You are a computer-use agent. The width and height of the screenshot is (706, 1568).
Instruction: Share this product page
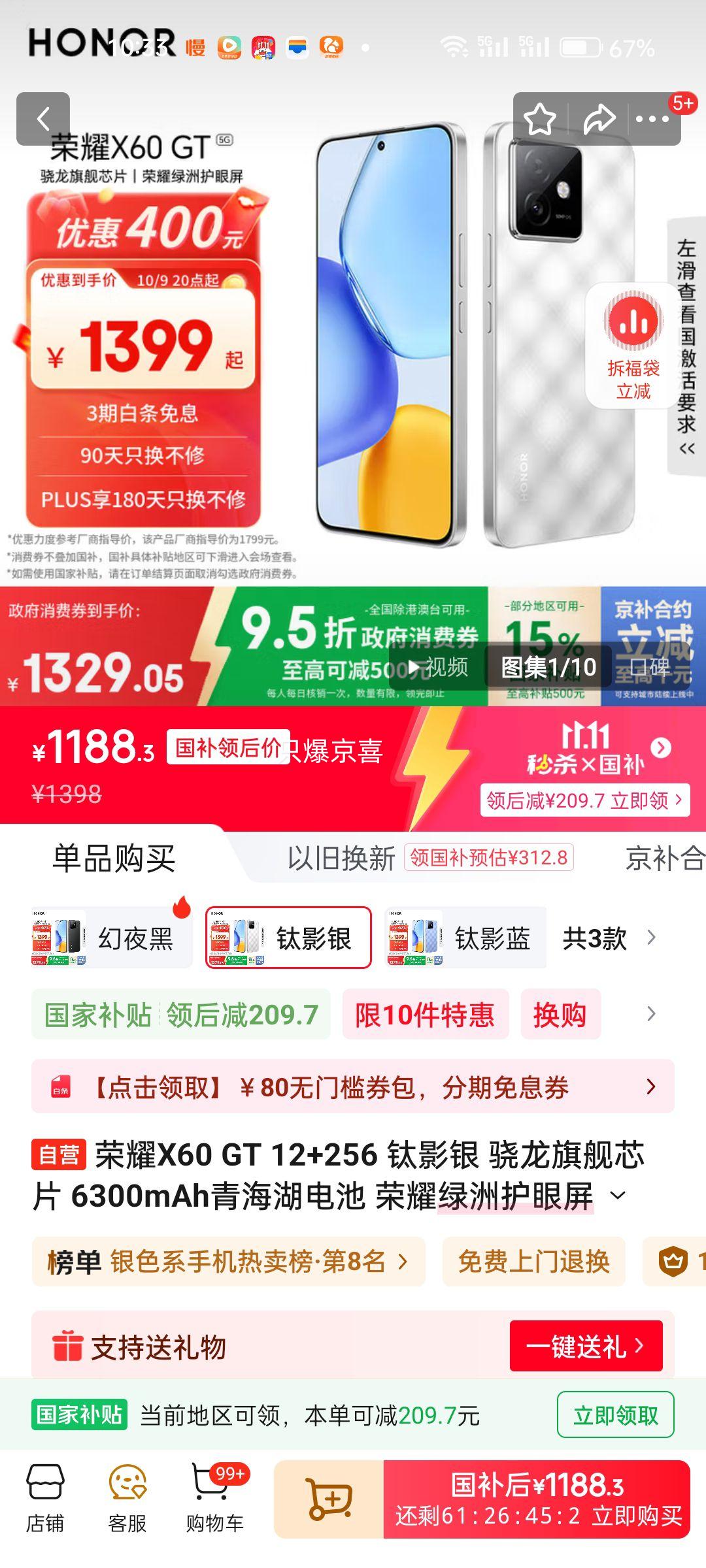tap(599, 119)
